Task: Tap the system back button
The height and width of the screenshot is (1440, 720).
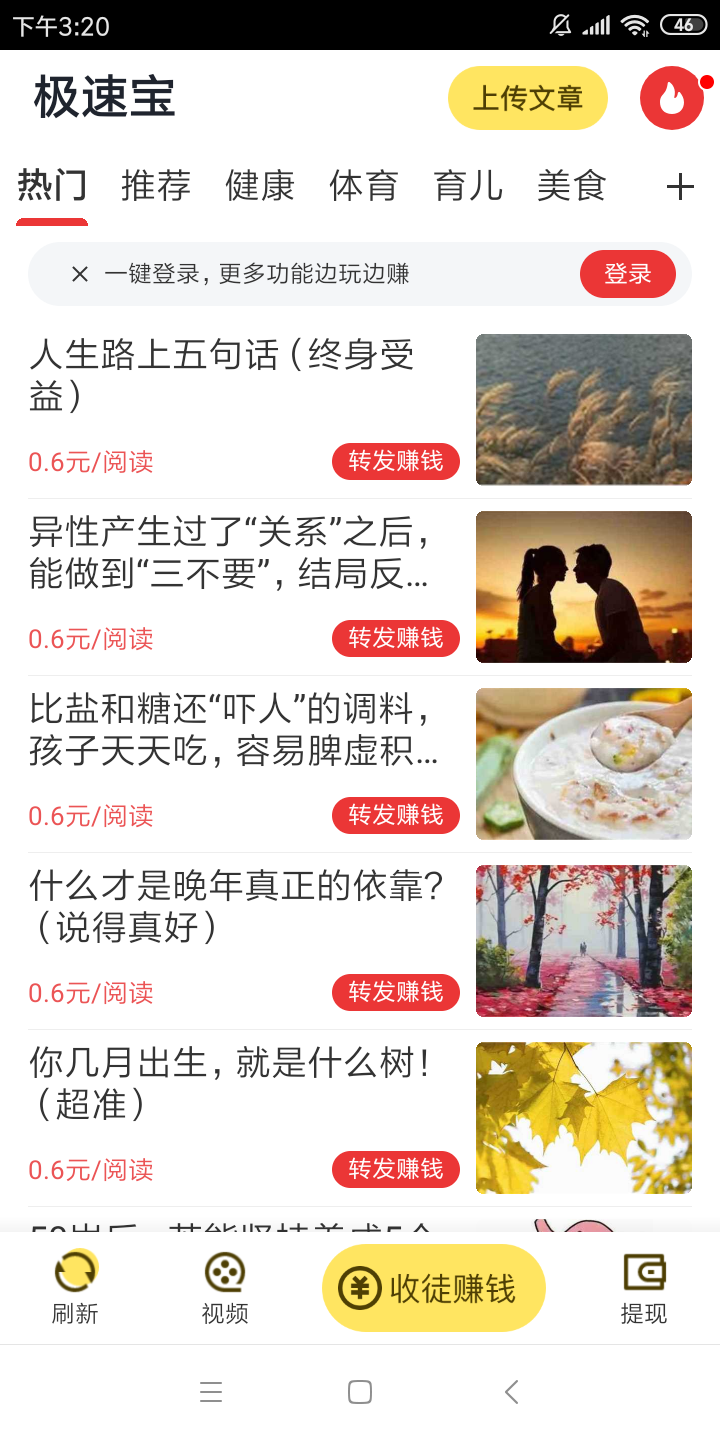Action: coord(511,1392)
